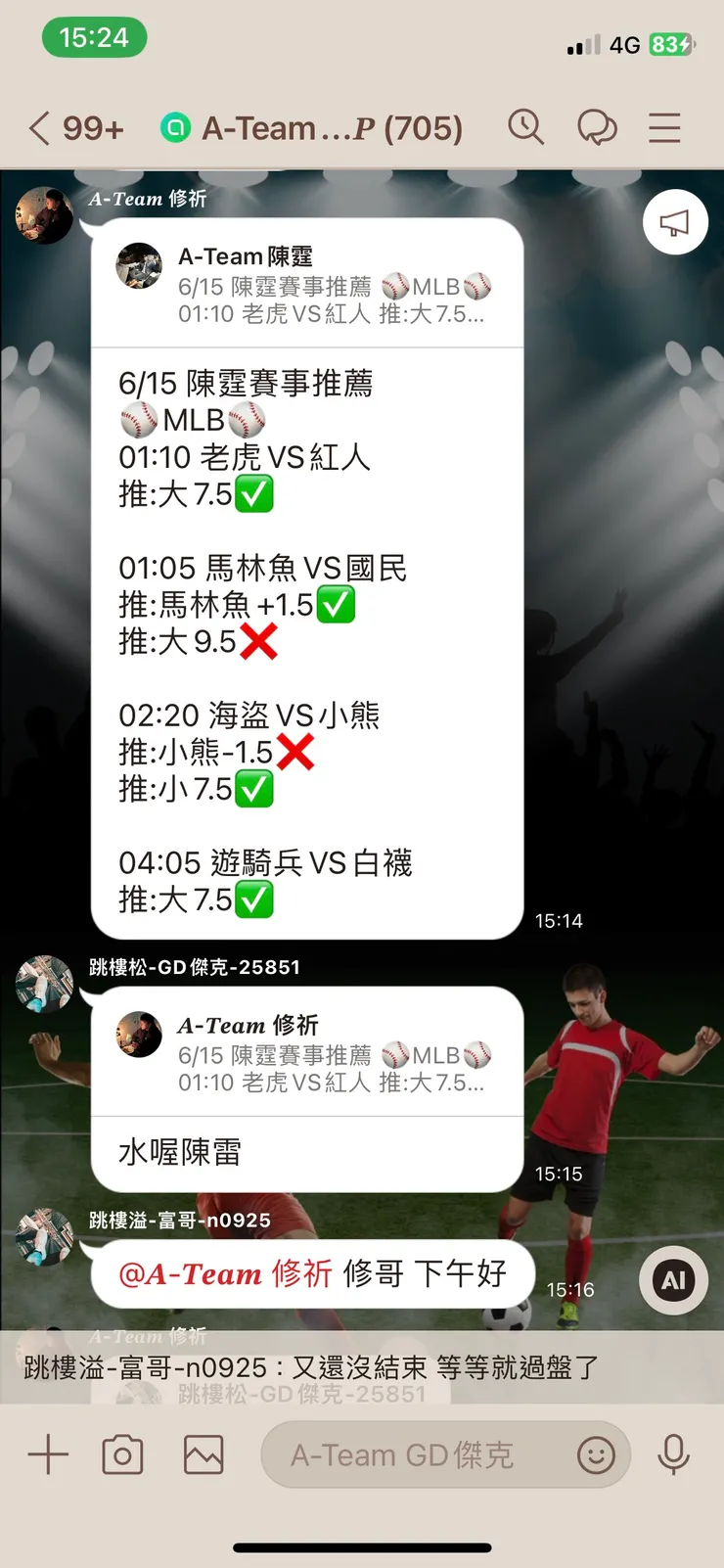Tap the megaphone announcement icon
Viewport: 724px width, 1568px height.
(674, 222)
